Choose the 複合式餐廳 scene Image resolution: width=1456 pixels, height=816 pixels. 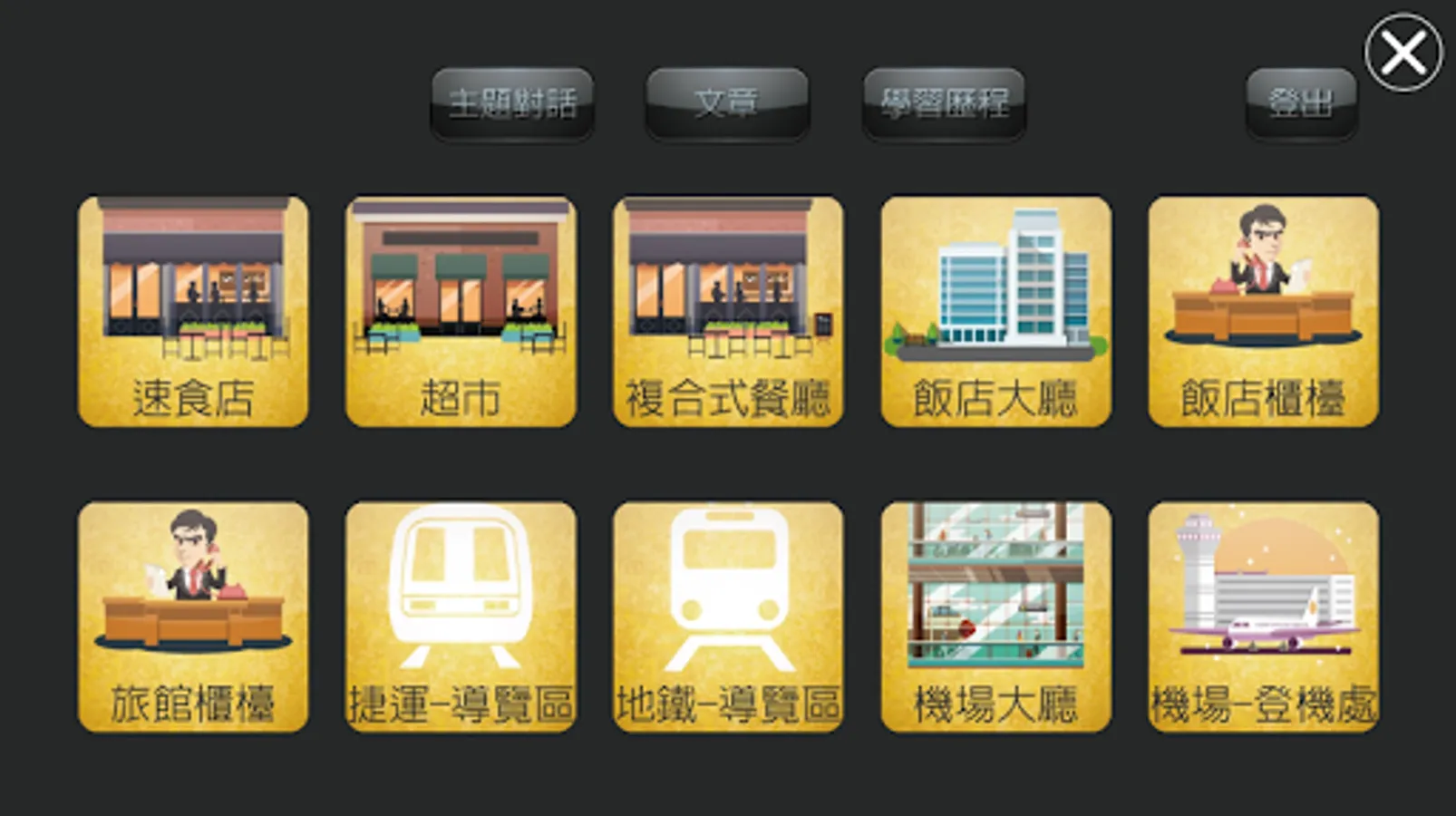[728, 311]
